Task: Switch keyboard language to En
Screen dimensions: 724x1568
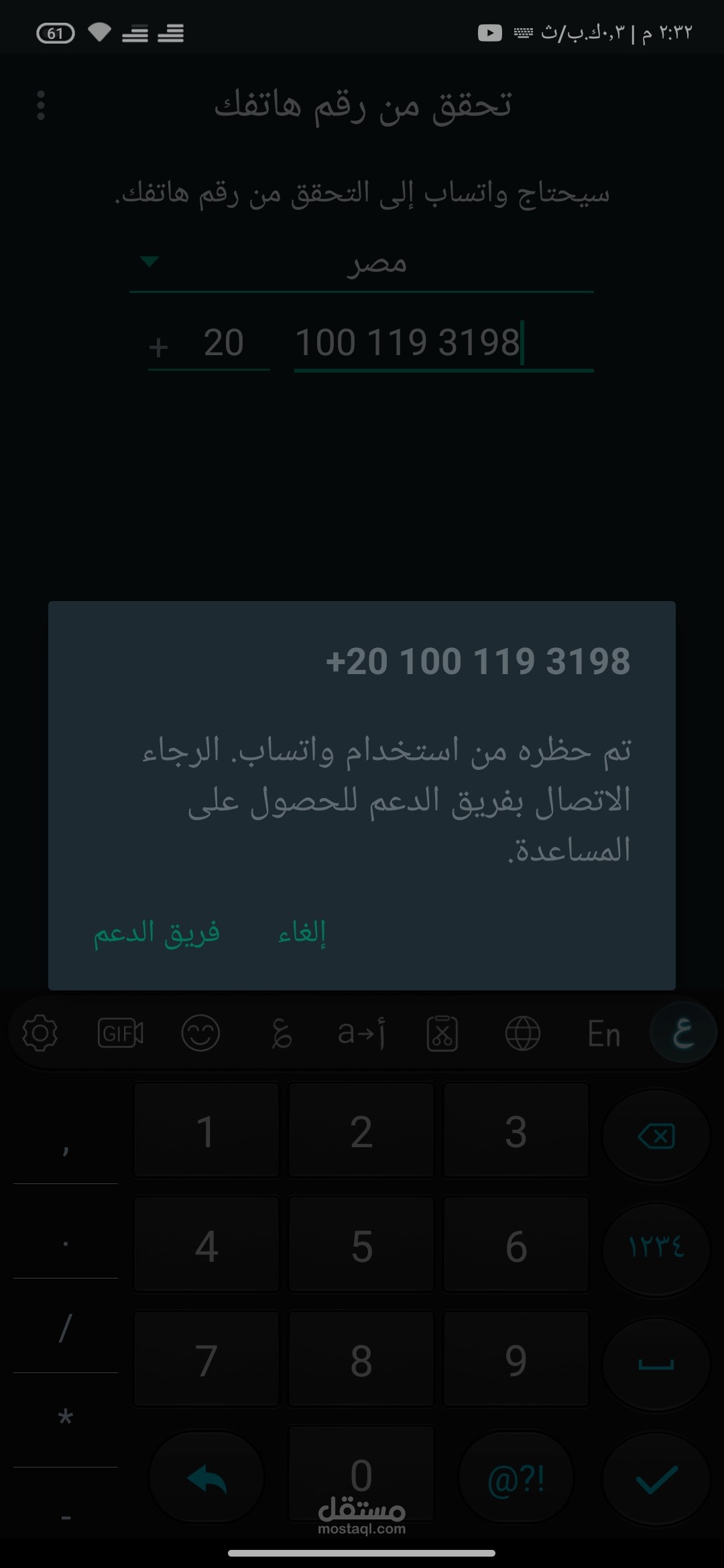Action: click(x=604, y=1034)
